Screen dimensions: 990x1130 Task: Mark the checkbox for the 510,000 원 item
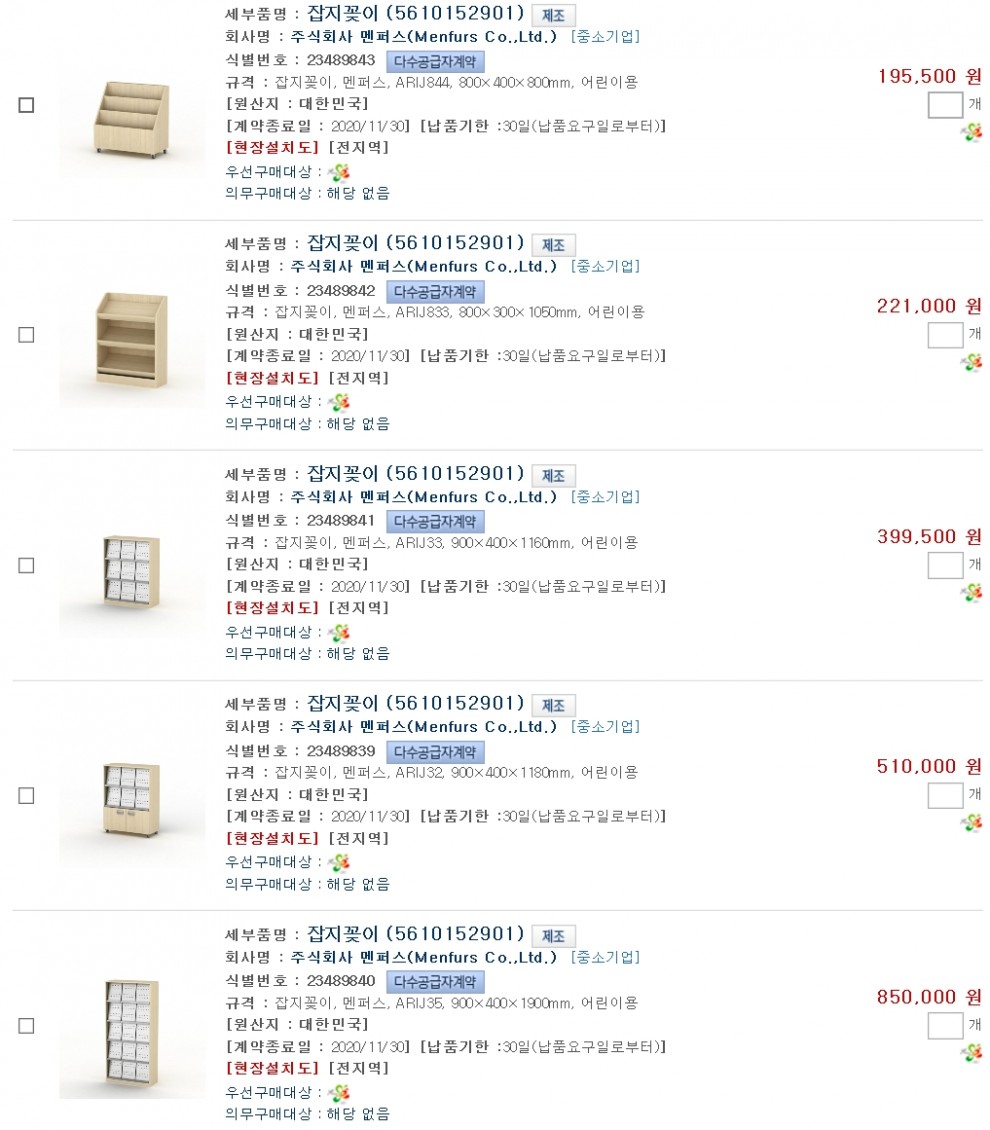click(x=27, y=795)
